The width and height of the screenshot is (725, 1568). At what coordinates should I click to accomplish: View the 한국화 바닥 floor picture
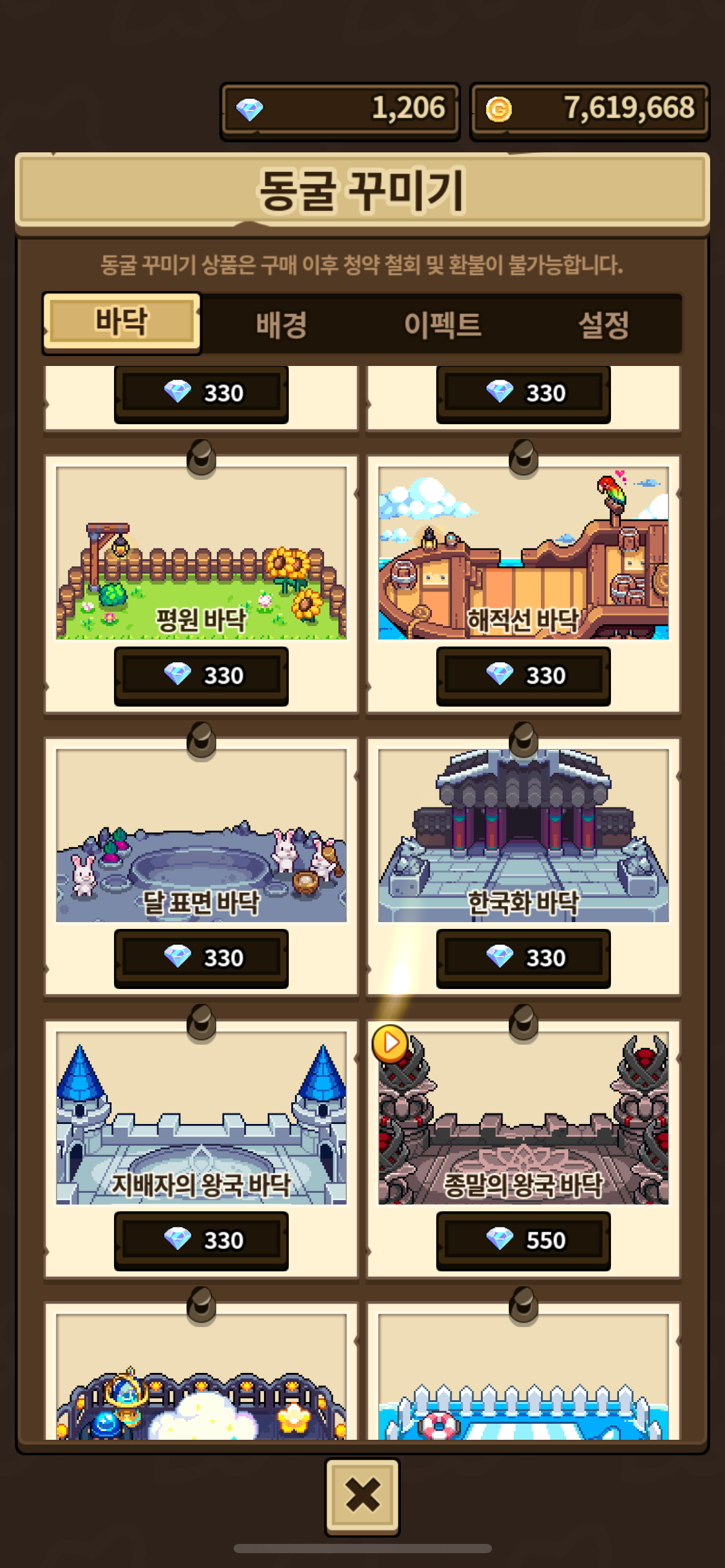pyautogui.click(x=524, y=835)
